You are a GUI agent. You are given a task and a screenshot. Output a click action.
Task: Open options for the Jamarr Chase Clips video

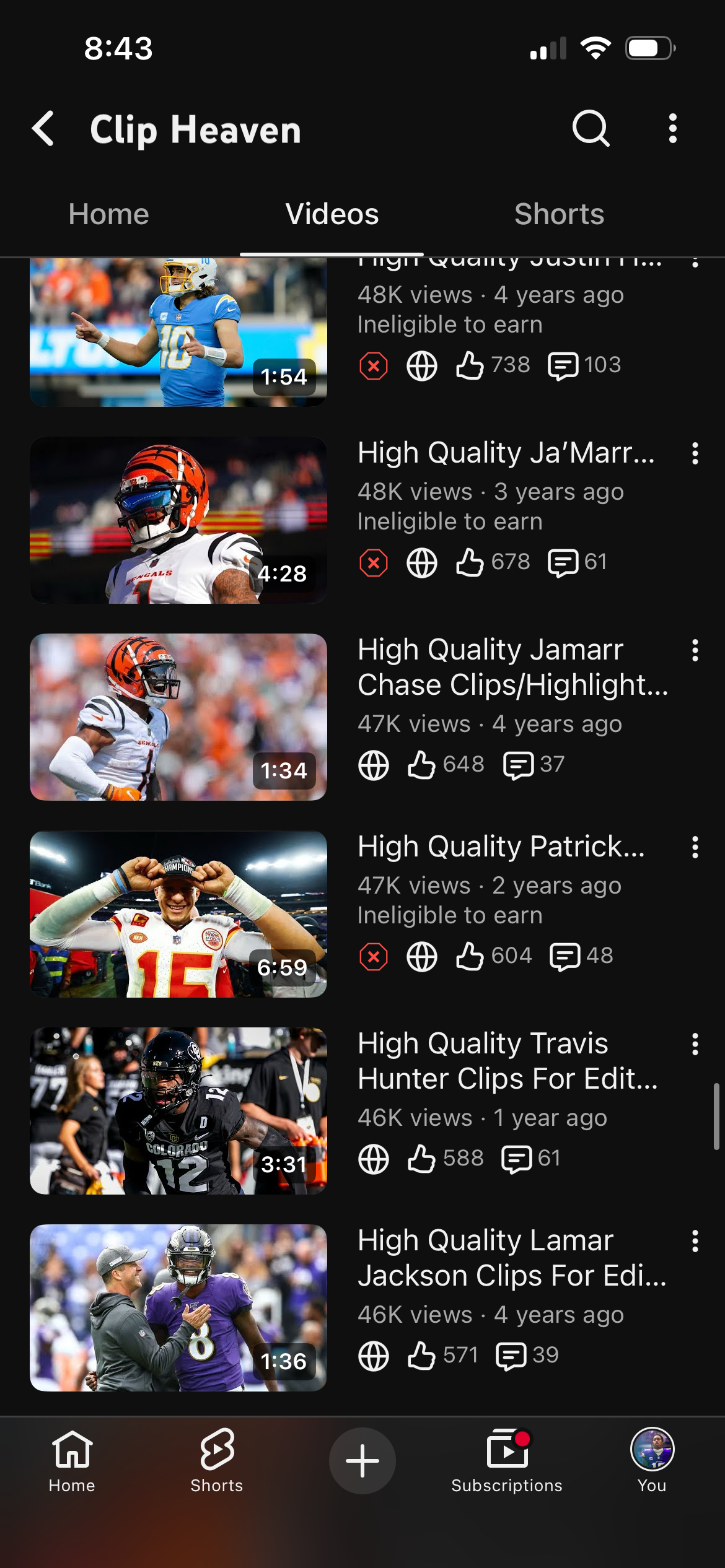pos(695,650)
